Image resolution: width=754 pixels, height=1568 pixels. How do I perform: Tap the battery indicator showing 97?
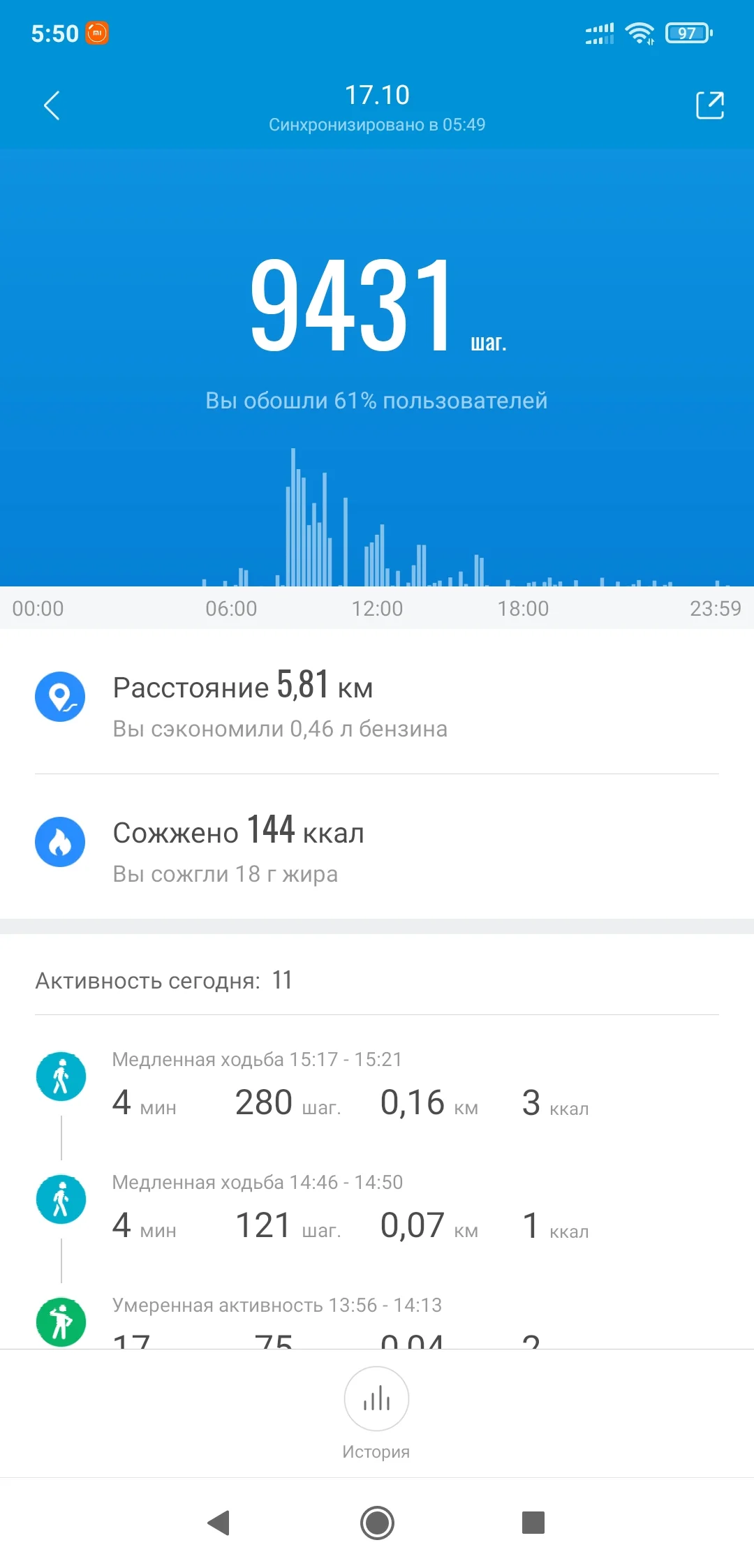tap(688, 33)
